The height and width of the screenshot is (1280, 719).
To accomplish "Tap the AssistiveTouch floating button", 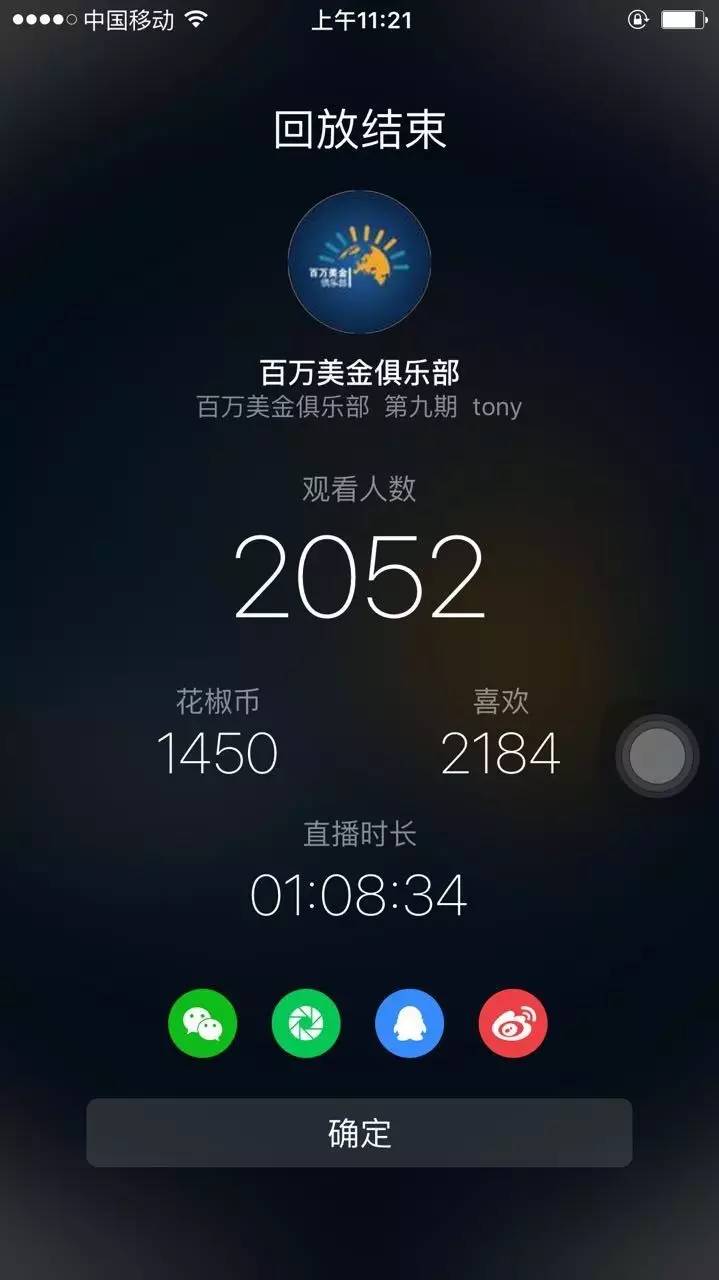I will tap(657, 756).
